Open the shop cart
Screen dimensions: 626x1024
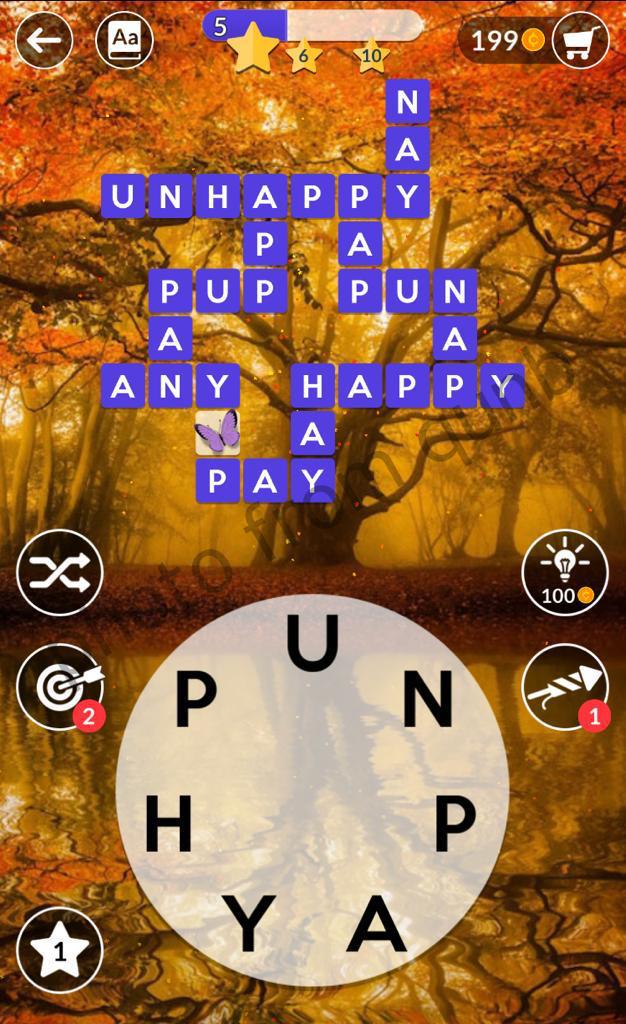[580, 40]
